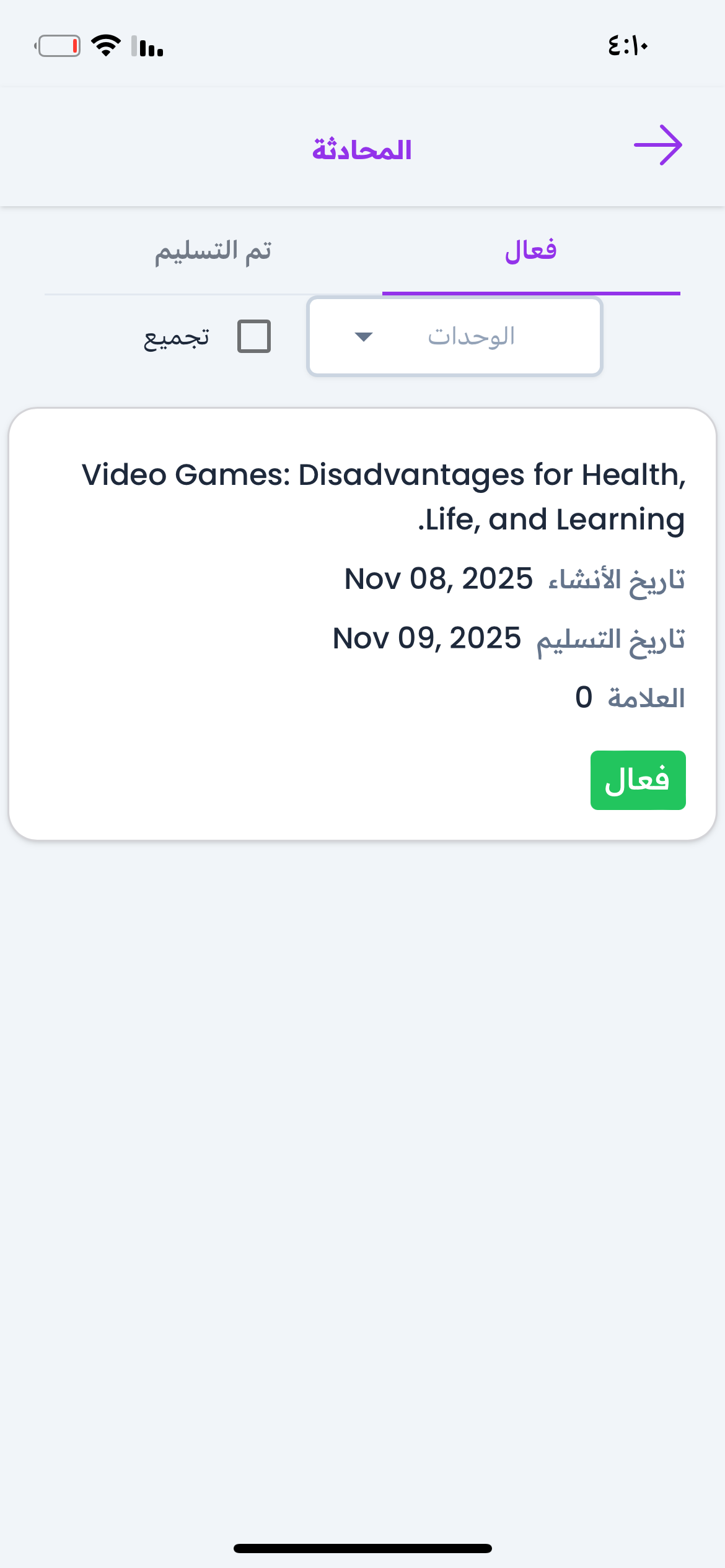
Task: Check the تجميع checkbox
Action: tap(254, 337)
